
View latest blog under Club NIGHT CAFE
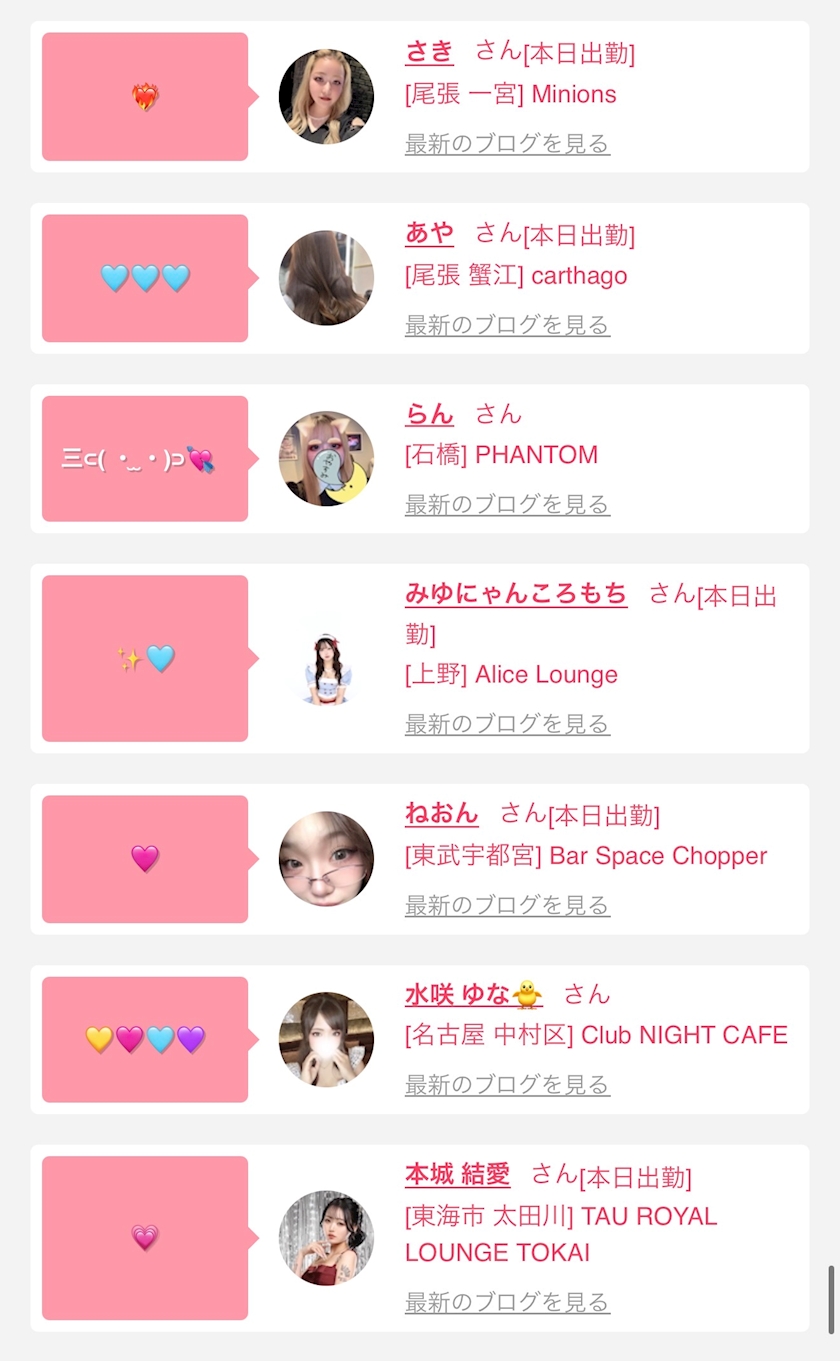[x=507, y=1084]
